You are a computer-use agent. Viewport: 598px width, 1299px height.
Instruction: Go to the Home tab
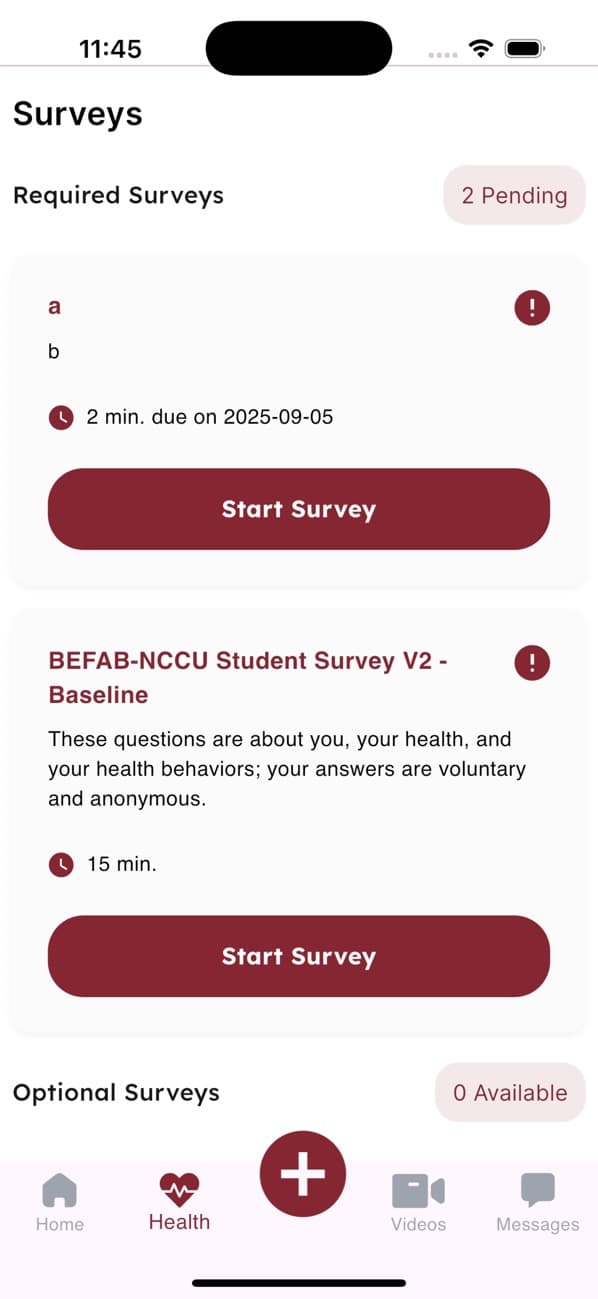tap(60, 1203)
